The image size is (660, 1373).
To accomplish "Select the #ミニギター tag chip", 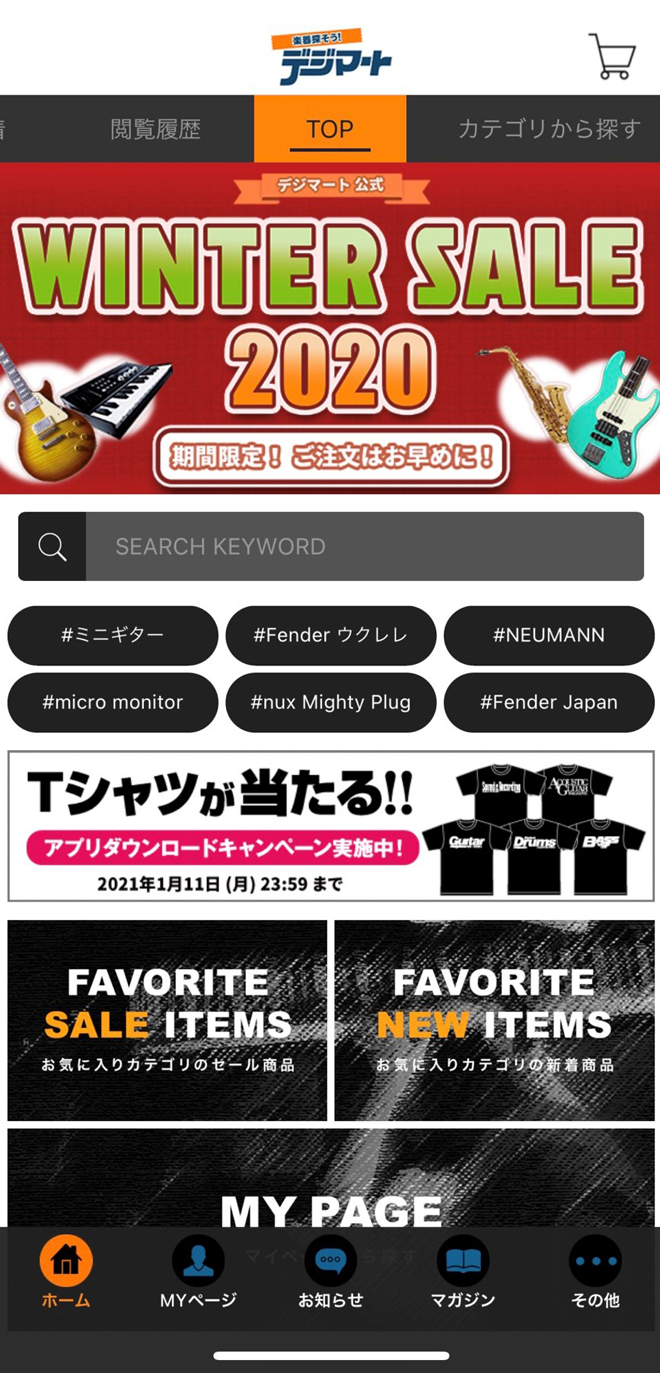I will [113, 635].
